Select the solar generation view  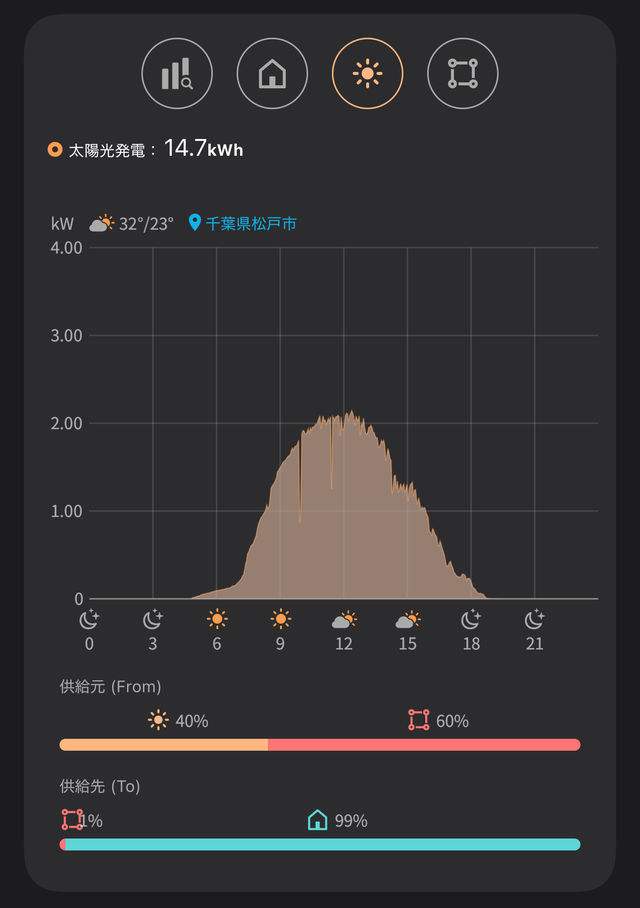pyautogui.click(x=367, y=73)
